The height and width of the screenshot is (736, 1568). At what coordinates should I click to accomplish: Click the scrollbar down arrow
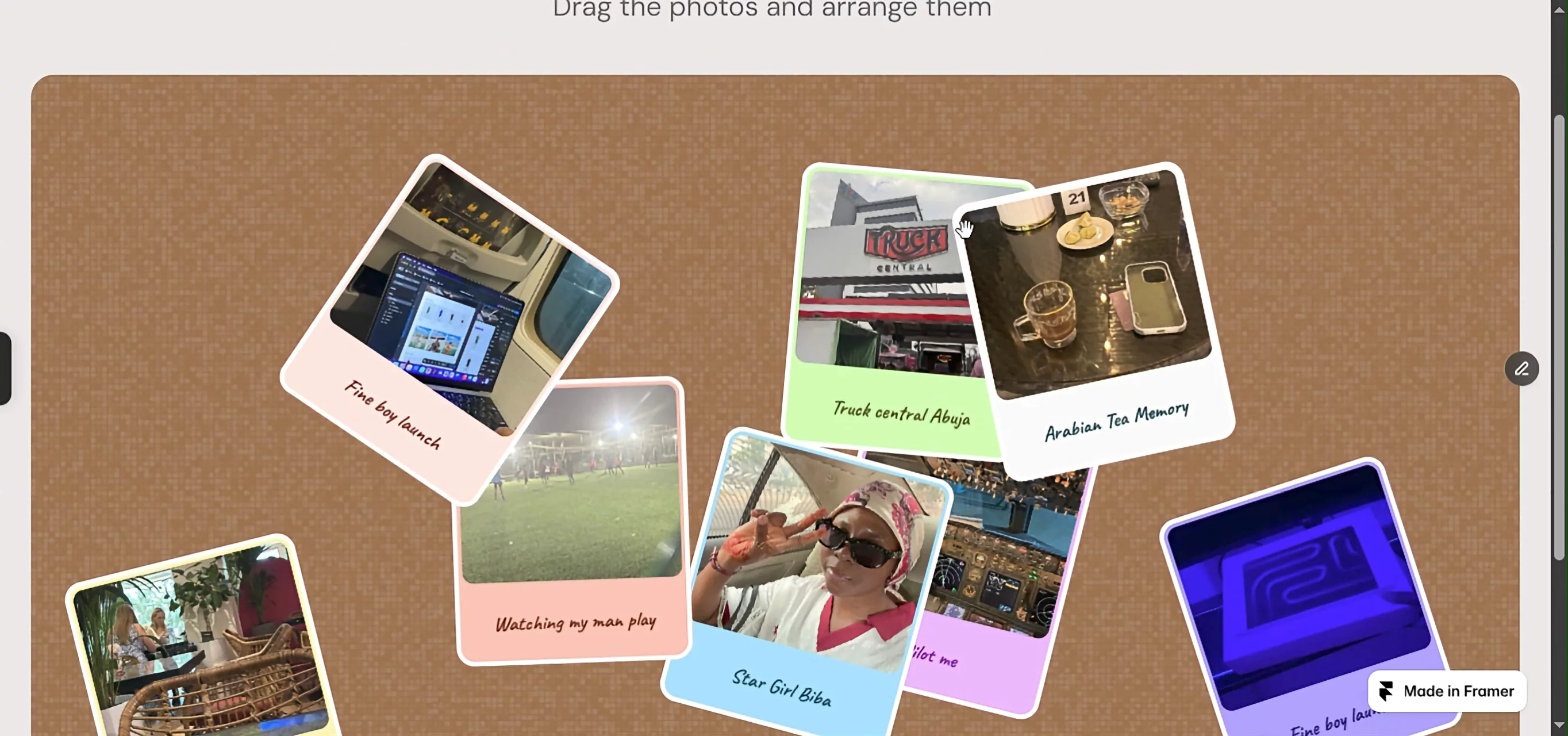point(1559,725)
